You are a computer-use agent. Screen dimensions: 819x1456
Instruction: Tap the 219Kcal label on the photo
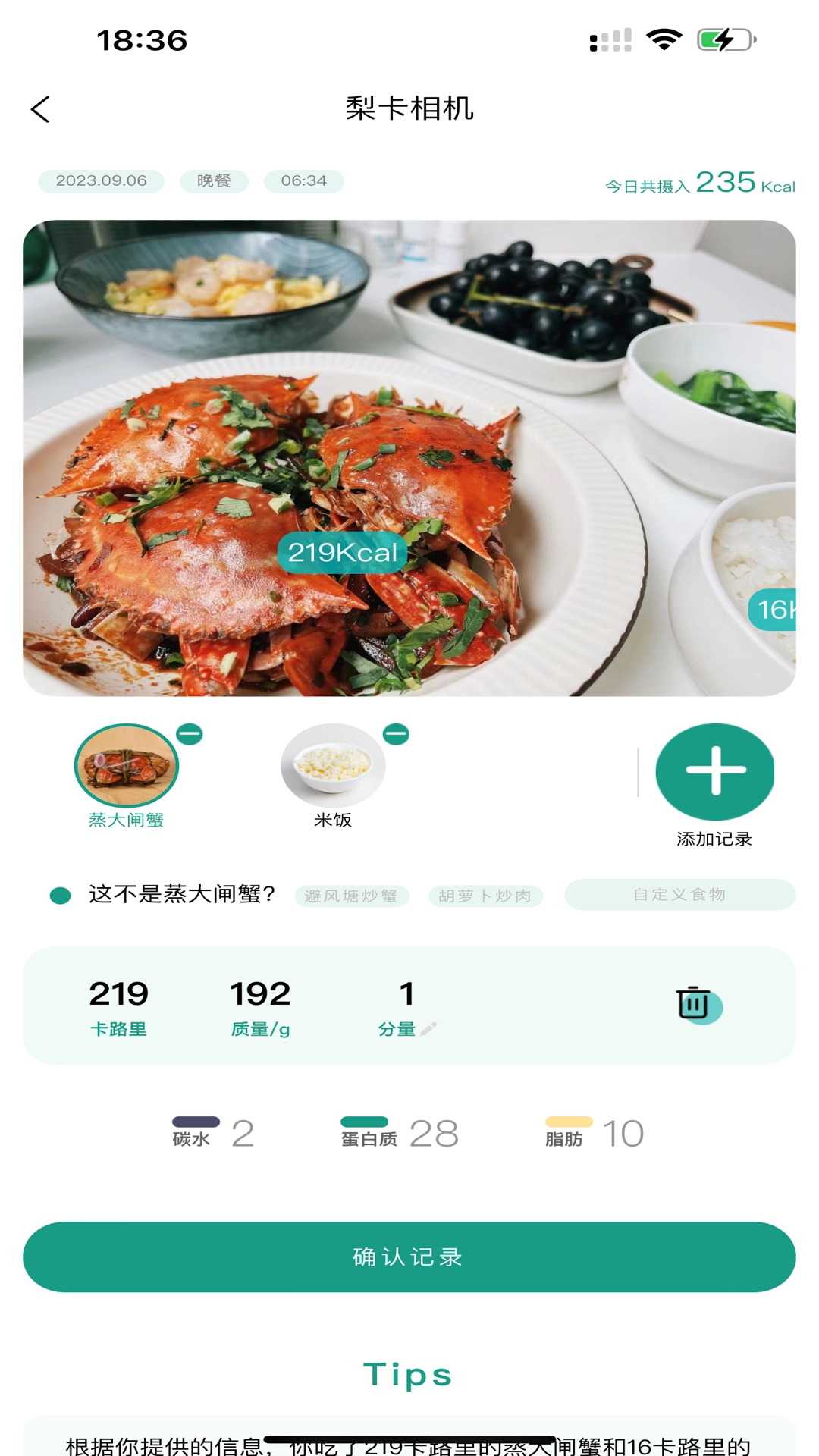click(x=343, y=552)
